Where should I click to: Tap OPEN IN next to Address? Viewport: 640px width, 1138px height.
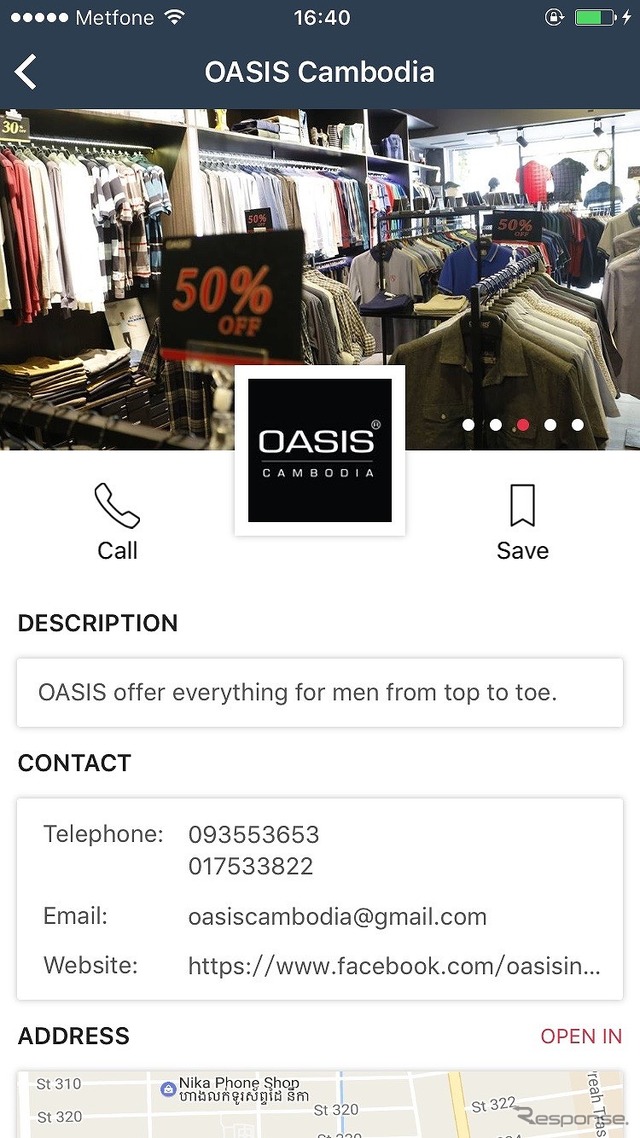[x=581, y=1036]
